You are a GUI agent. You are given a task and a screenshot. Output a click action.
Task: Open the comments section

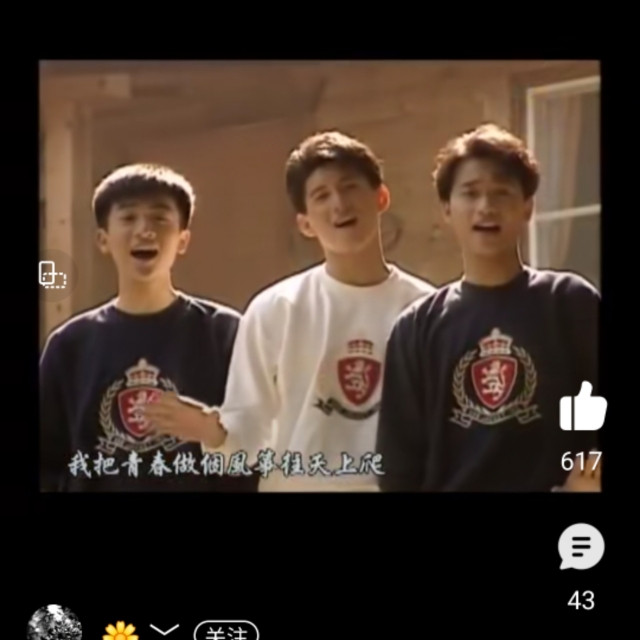[x=581, y=547]
